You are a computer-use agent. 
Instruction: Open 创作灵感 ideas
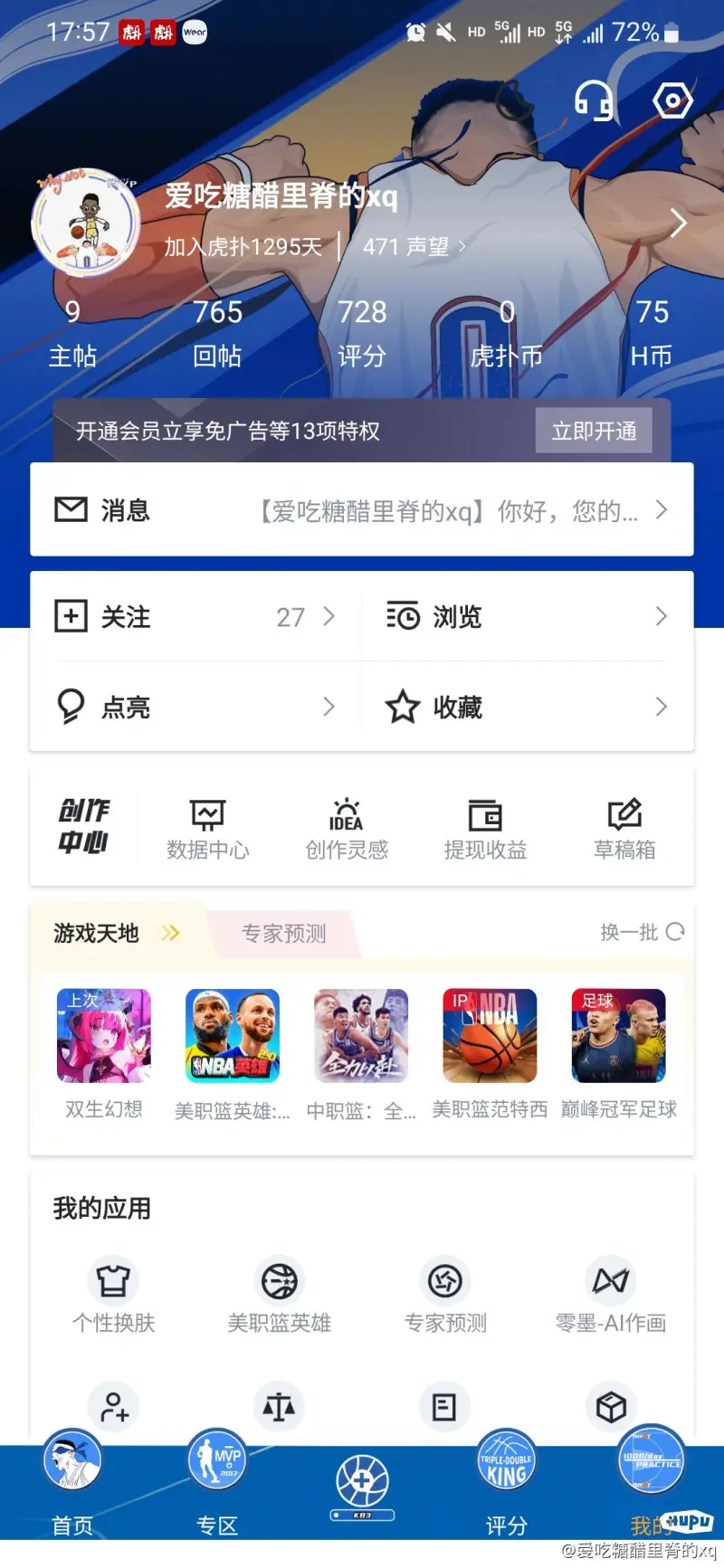[346, 828]
